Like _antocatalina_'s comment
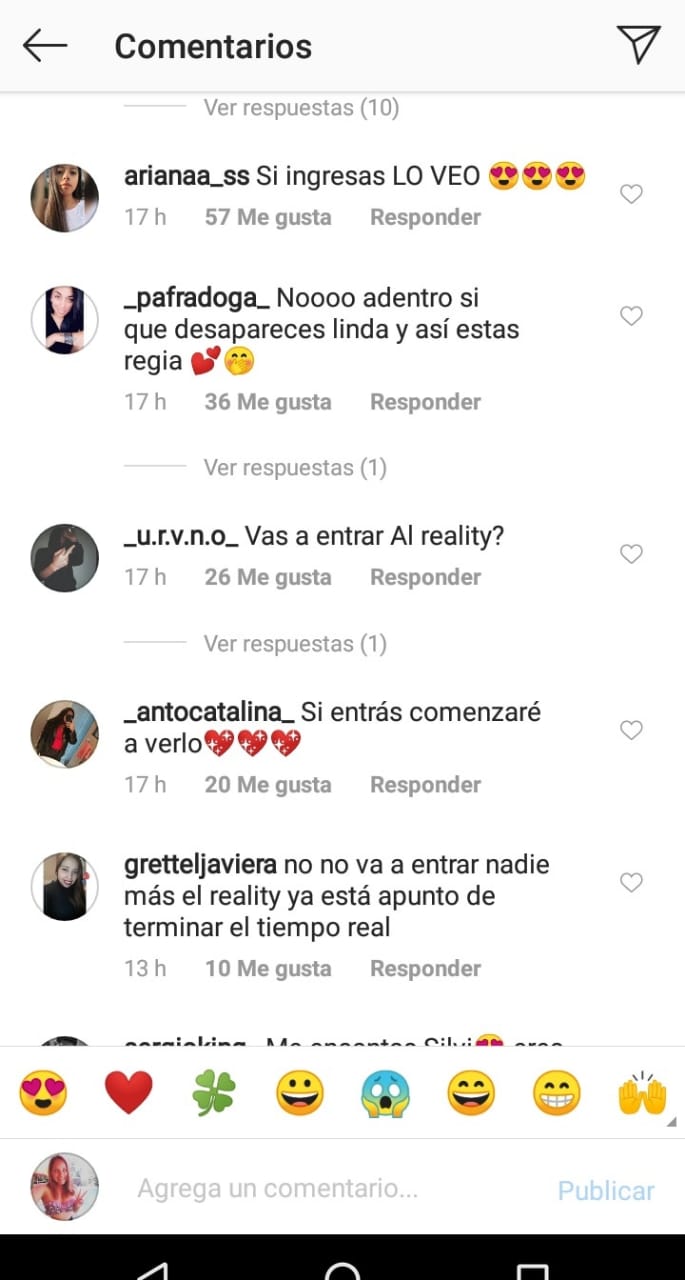The image size is (685, 1280). (631, 731)
